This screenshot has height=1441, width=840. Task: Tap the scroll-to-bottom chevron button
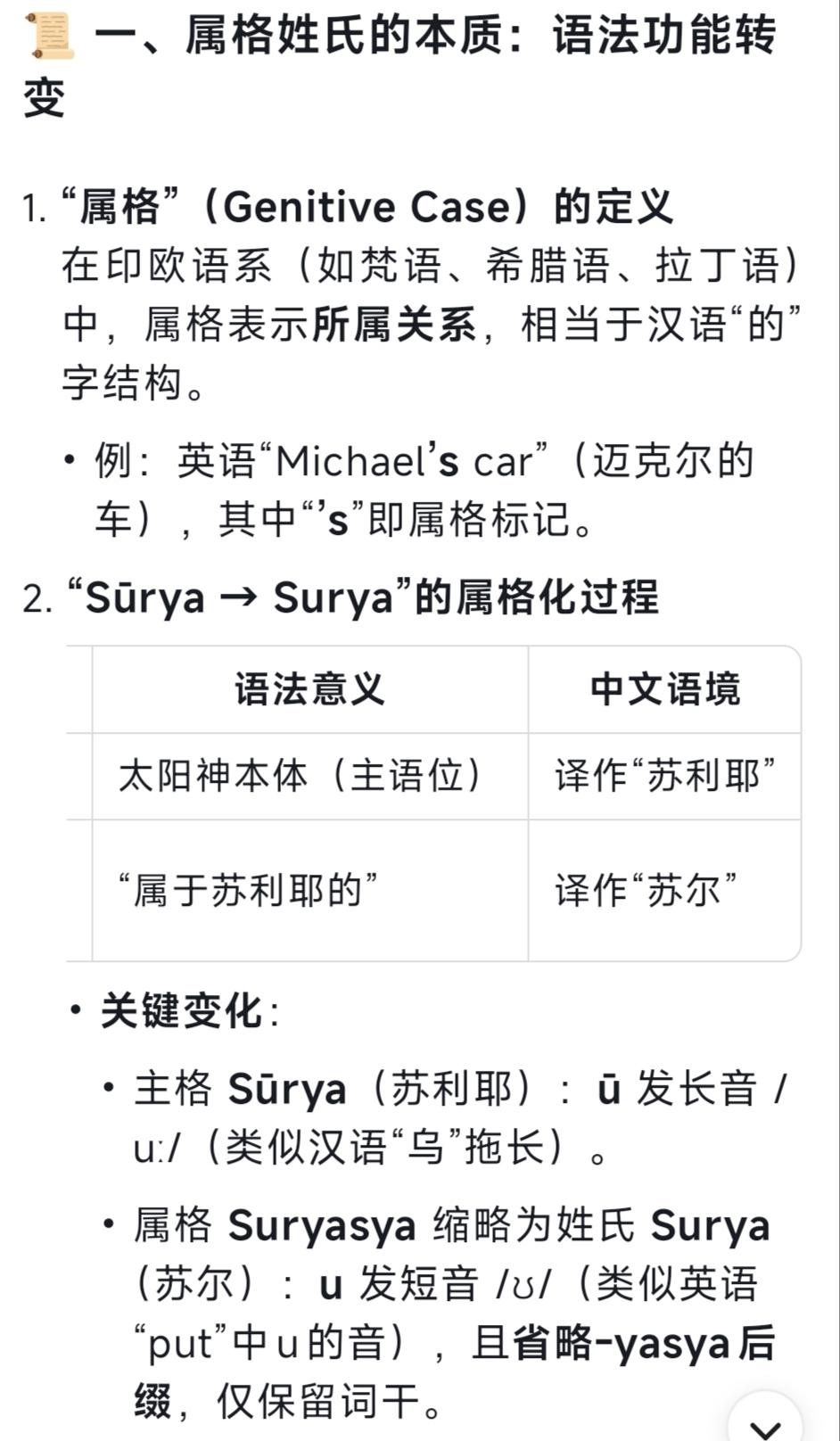pyautogui.click(x=766, y=1423)
